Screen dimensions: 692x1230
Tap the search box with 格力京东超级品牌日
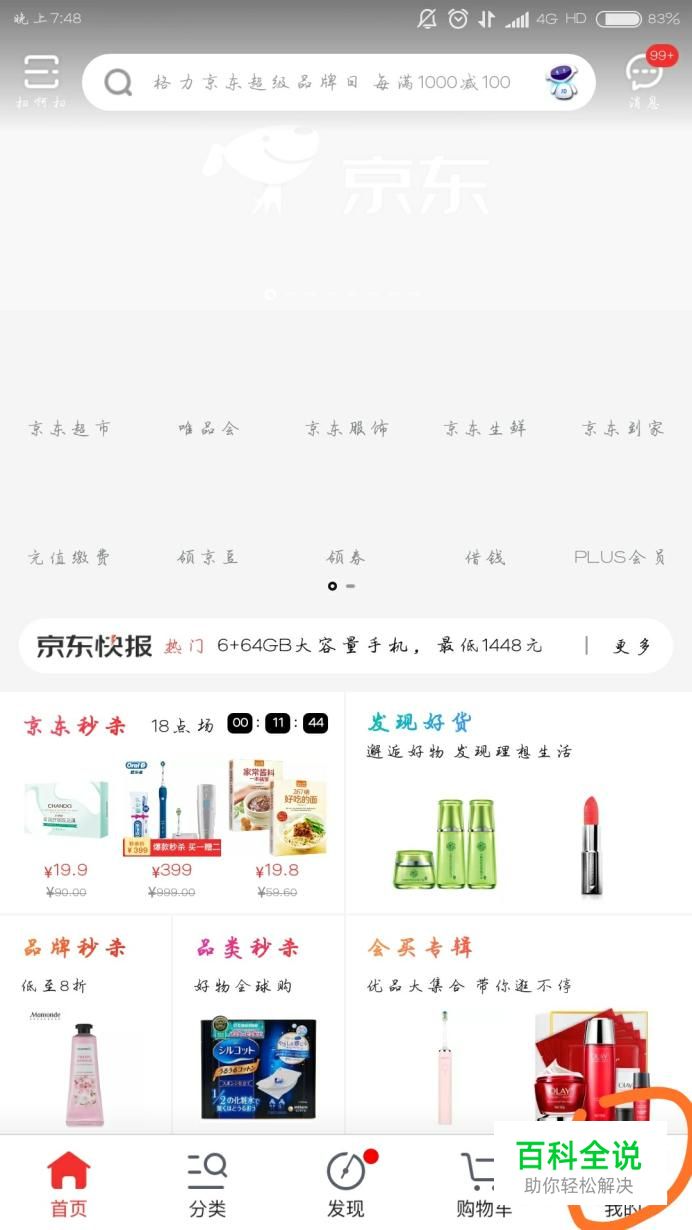[x=330, y=82]
